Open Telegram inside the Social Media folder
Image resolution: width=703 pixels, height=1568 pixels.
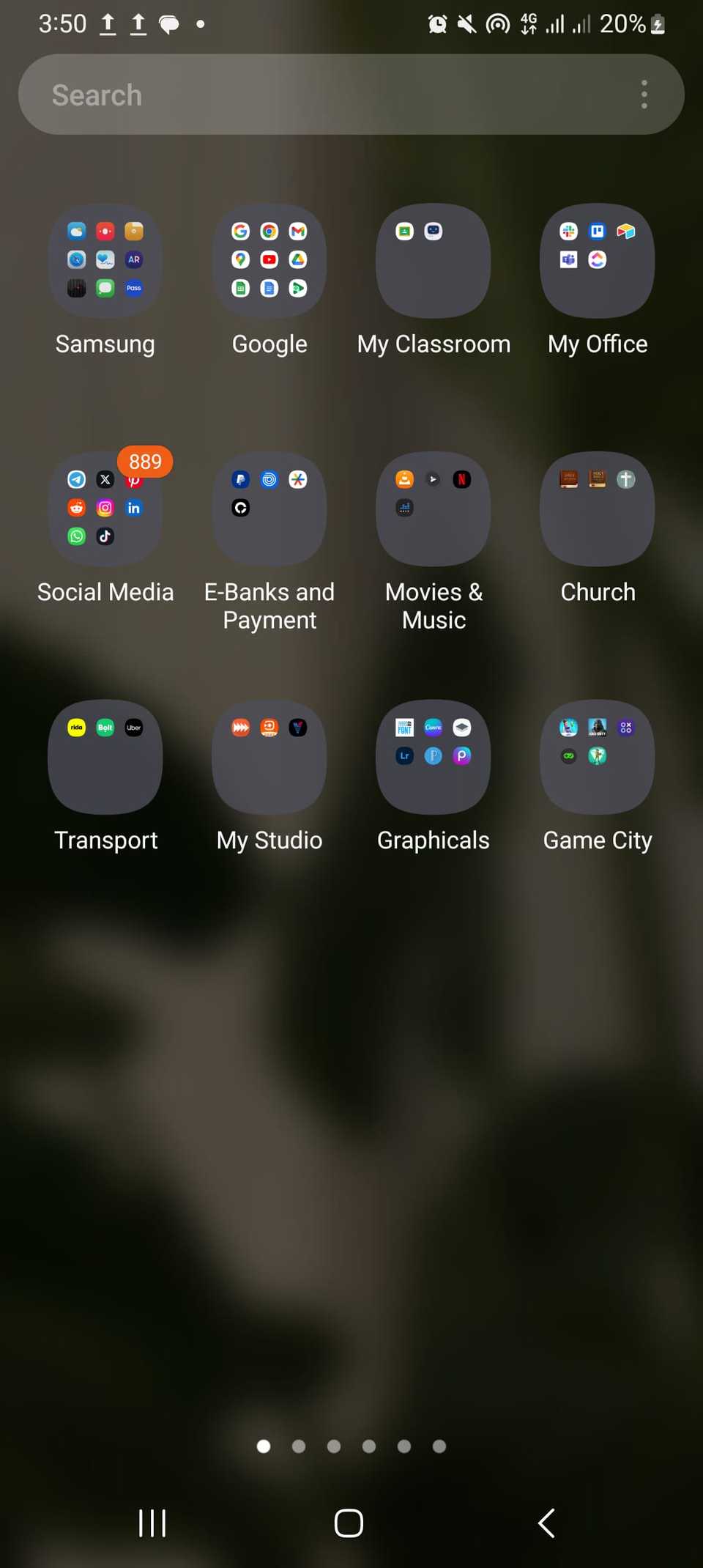coord(76,480)
